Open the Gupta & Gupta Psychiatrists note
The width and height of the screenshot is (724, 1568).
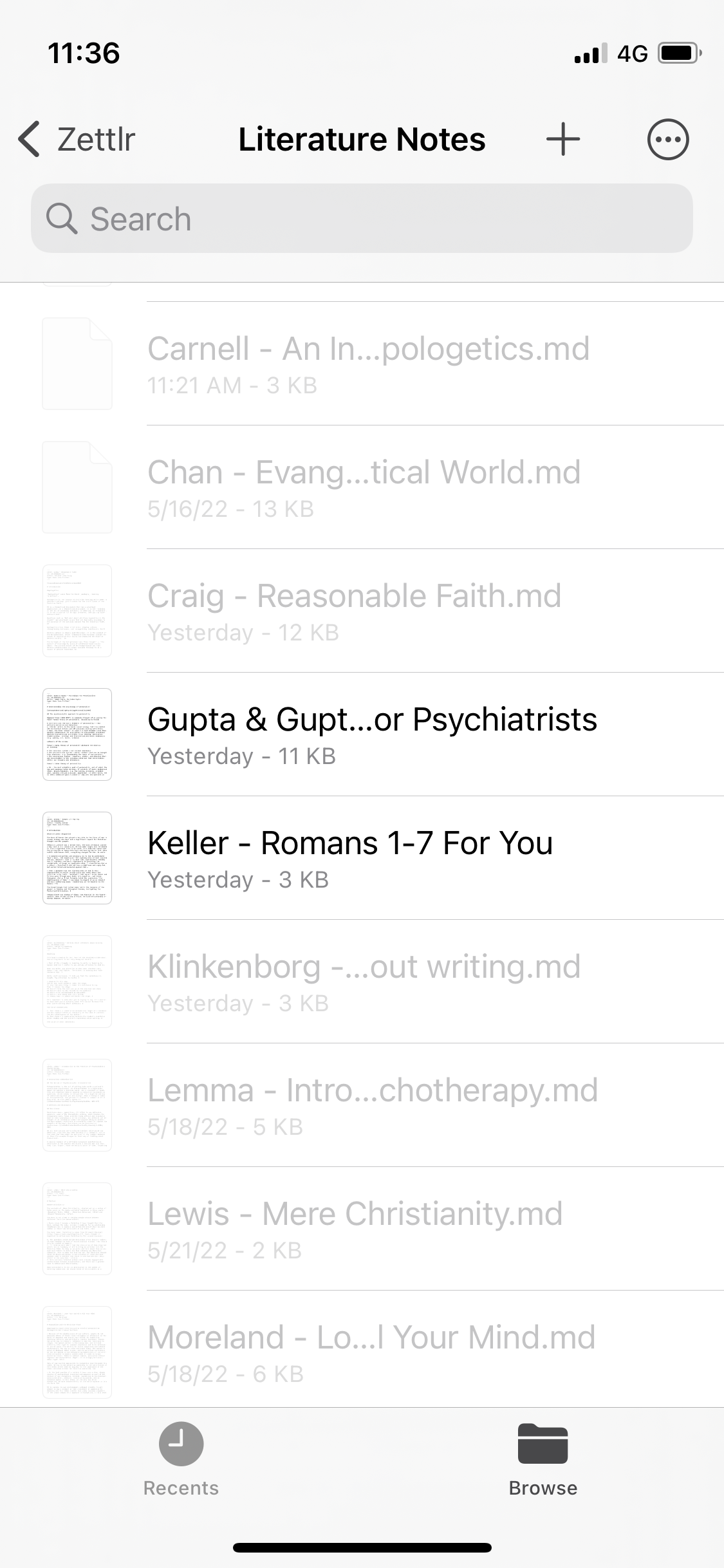coord(372,734)
